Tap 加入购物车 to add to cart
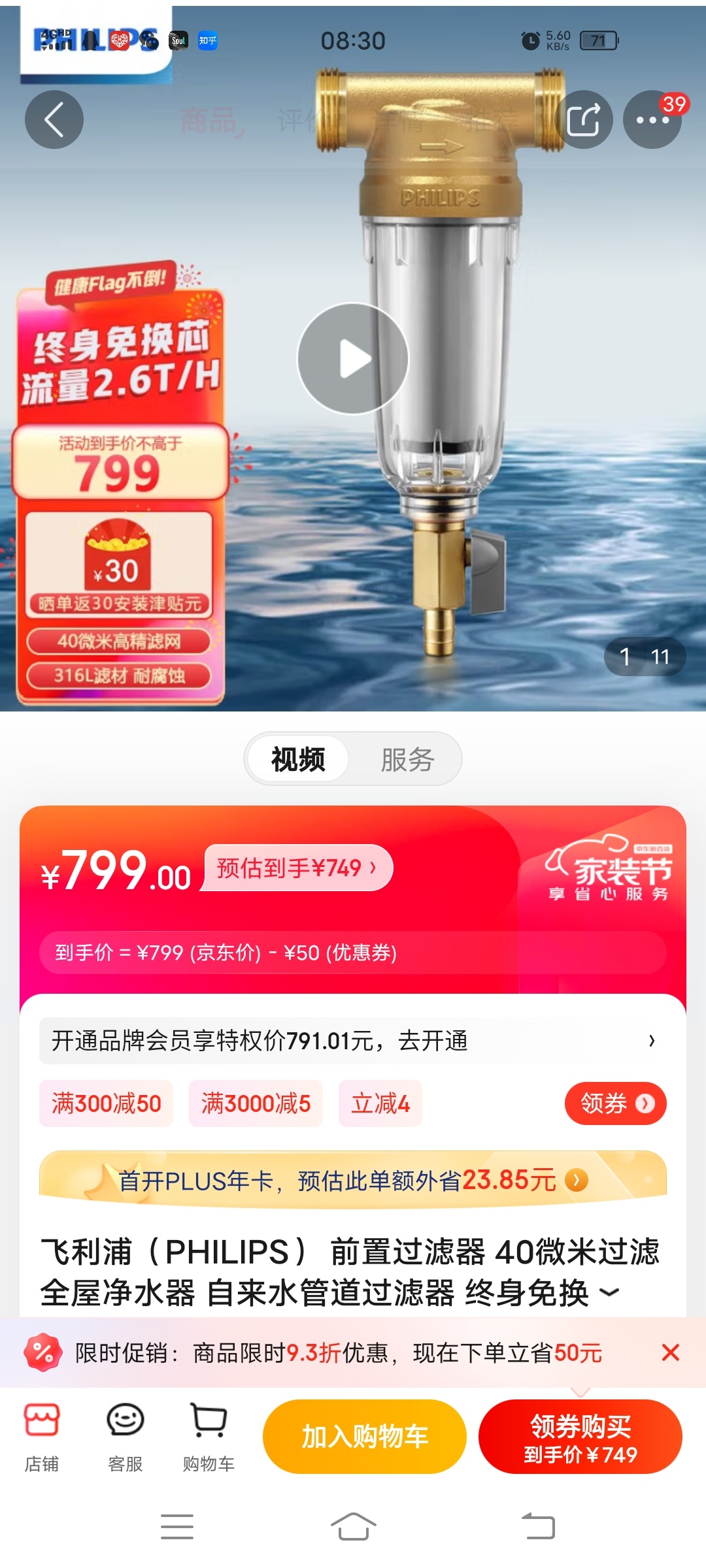The height and width of the screenshot is (1568, 706). click(x=364, y=1436)
